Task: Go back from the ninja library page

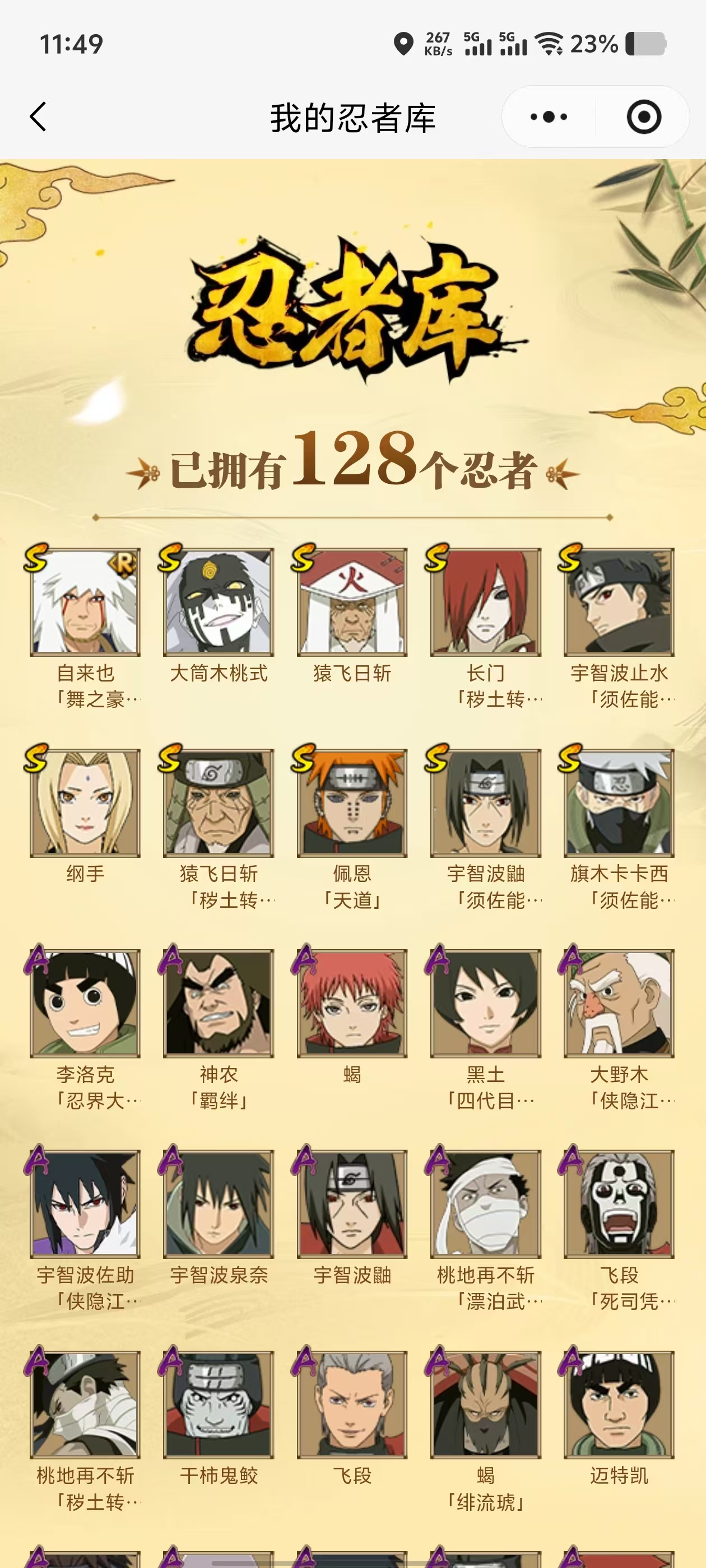Action: [x=38, y=116]
